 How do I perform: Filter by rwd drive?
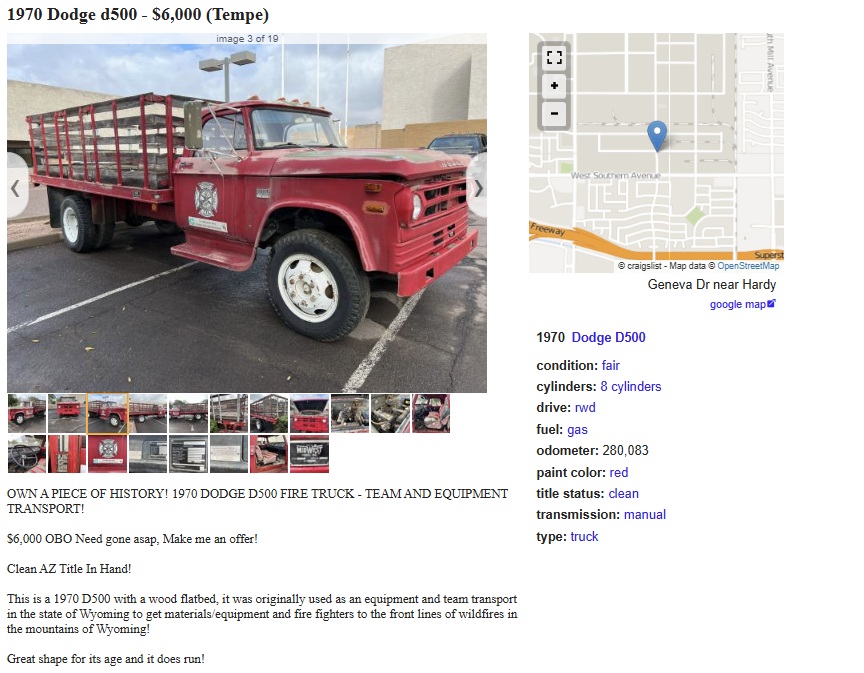(584, 408)
